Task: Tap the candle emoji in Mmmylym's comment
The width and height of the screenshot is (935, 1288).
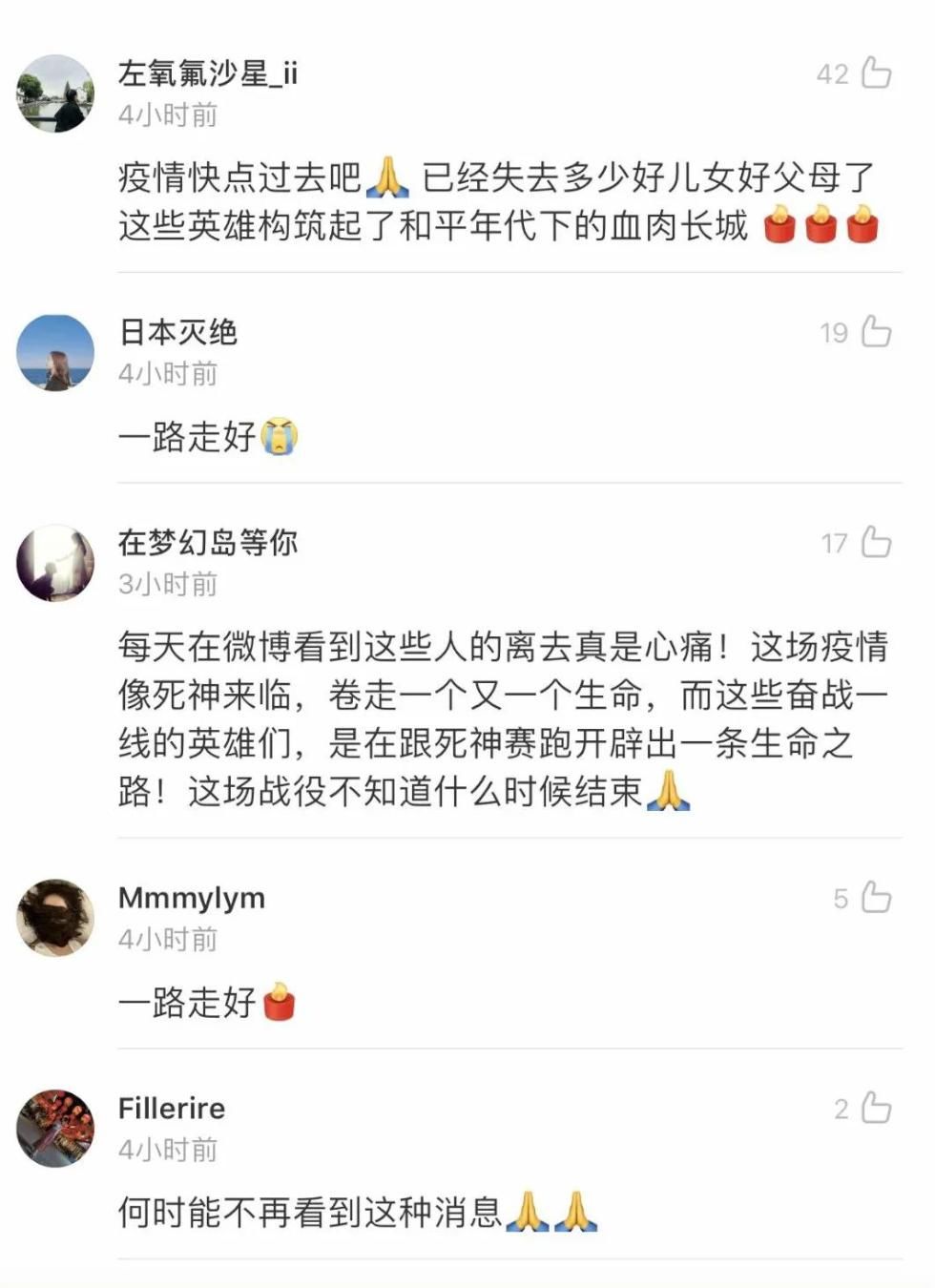Action: (x=280, y=1003)
